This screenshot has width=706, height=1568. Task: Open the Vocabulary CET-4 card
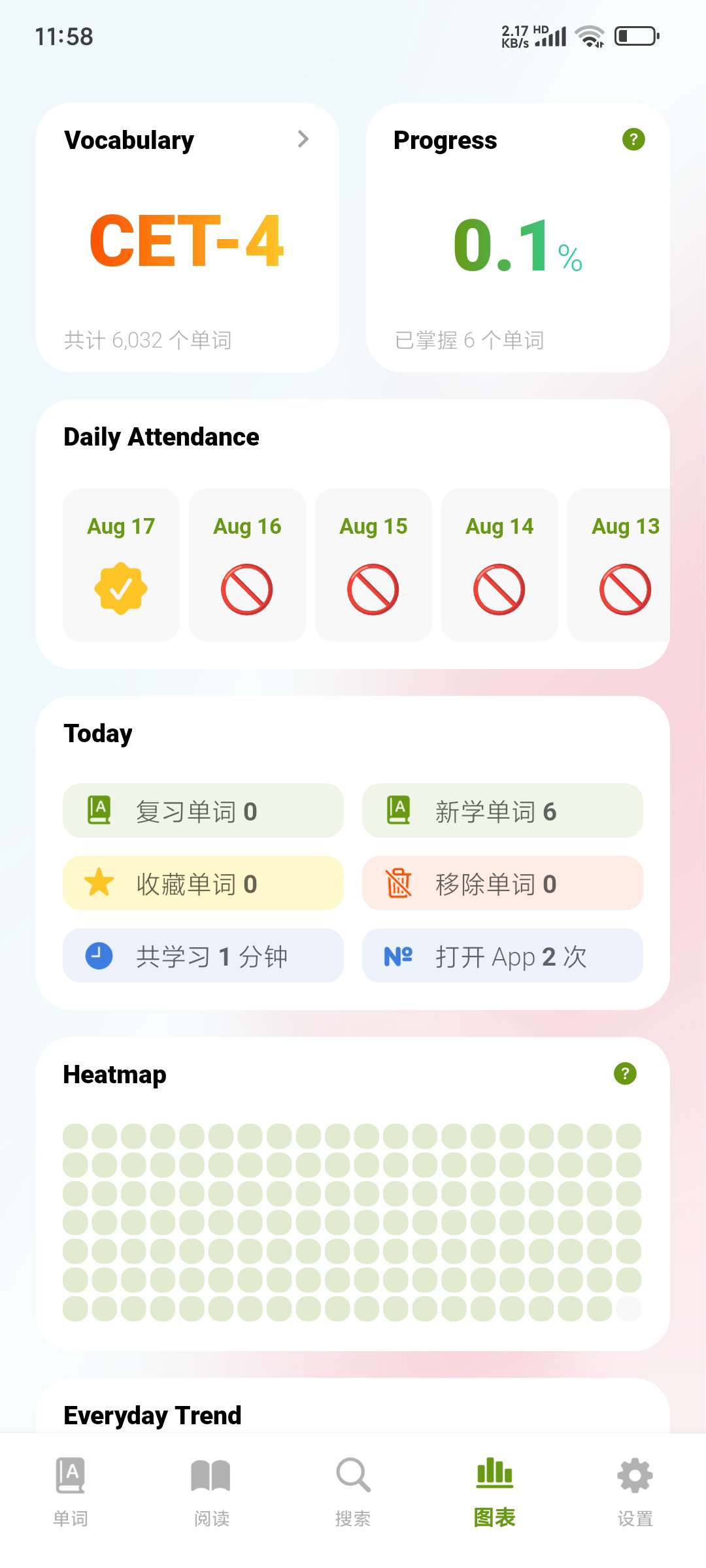tap(187, 238)
